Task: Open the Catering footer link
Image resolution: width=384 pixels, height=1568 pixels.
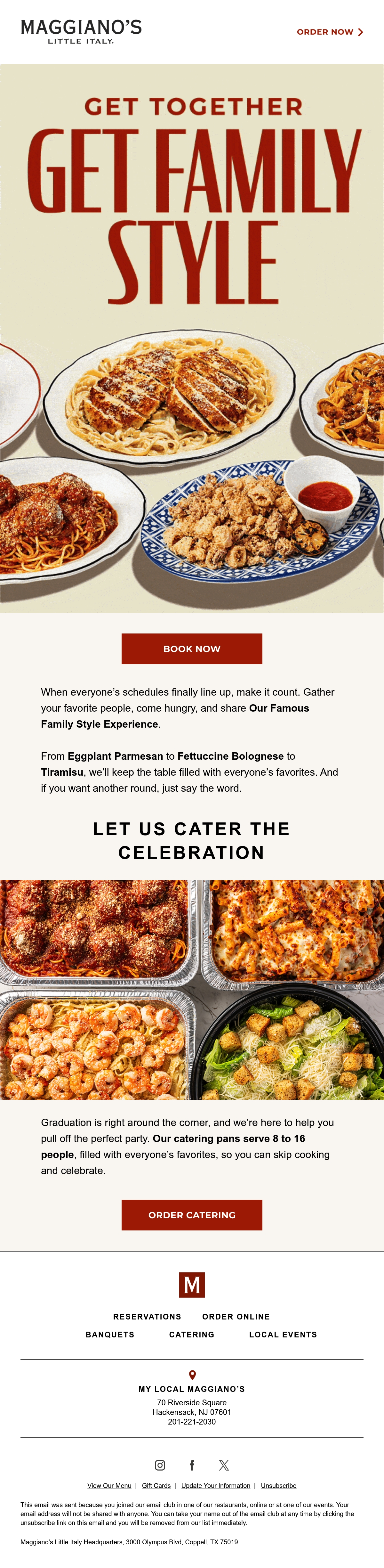Action: point(192,1334)
